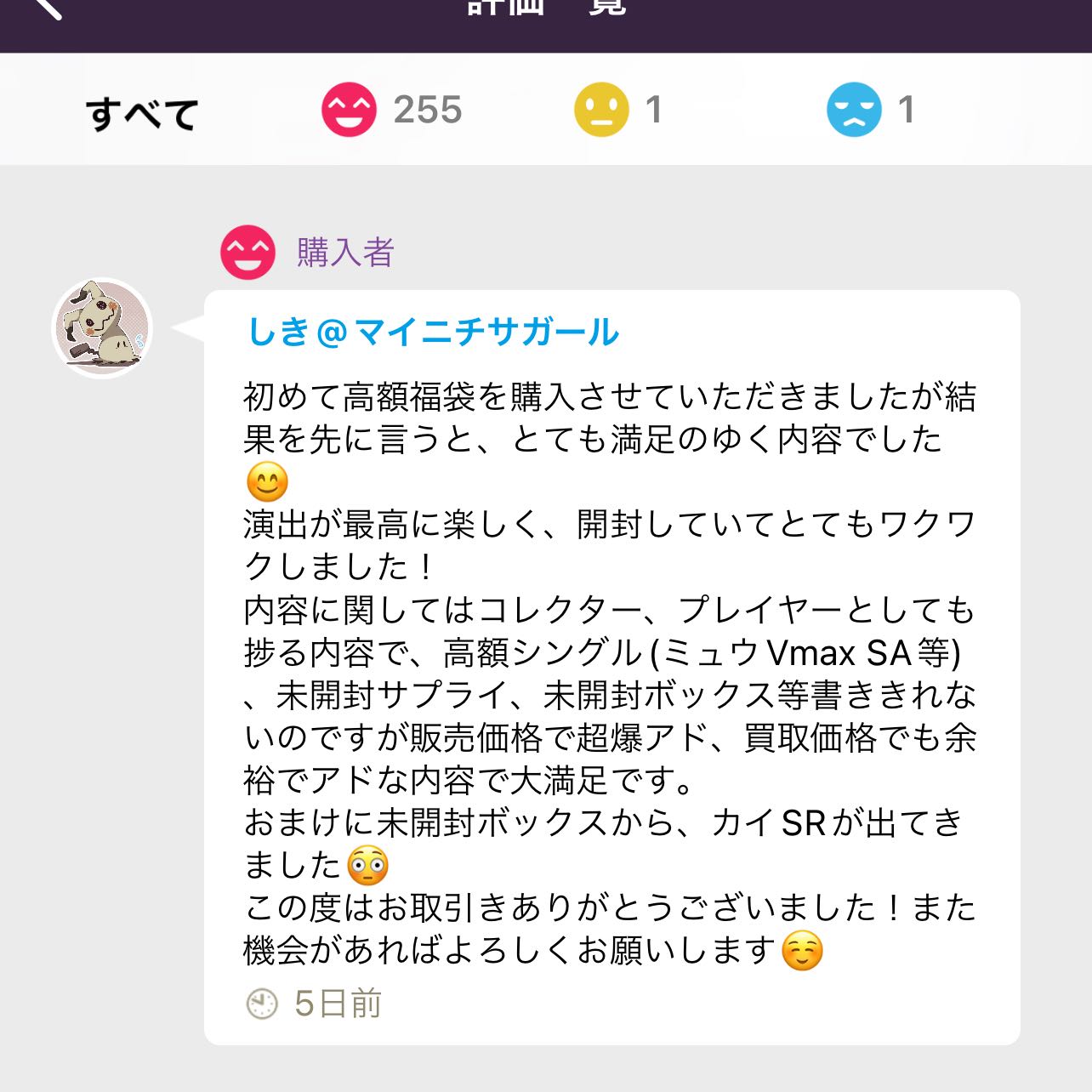This screenshot has height=1092, width=1092.
Task: Filter by the neutral rating tab
Action: pyautogui.click(x=618, y=110)
